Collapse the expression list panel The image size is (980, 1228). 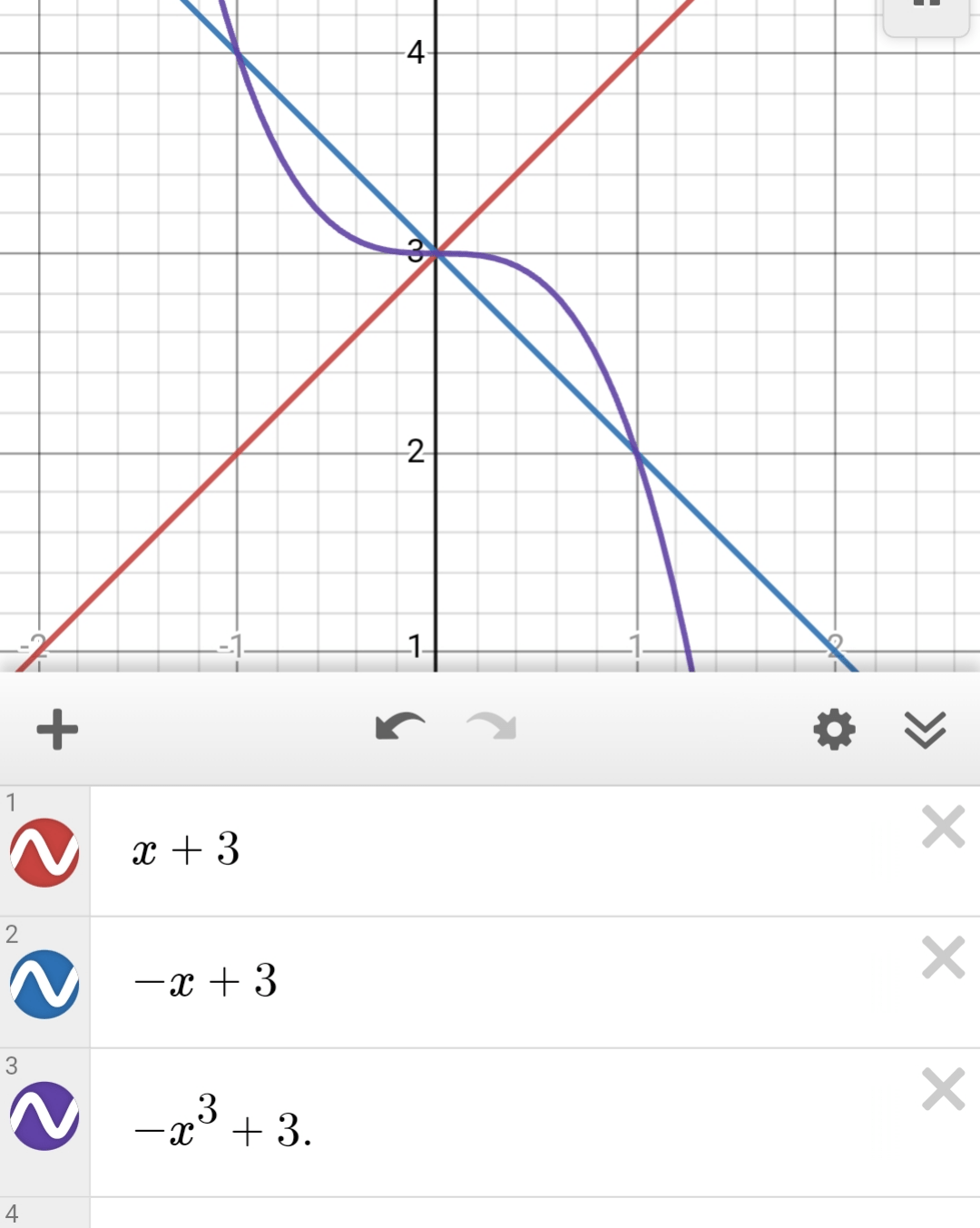coord(925,730)
